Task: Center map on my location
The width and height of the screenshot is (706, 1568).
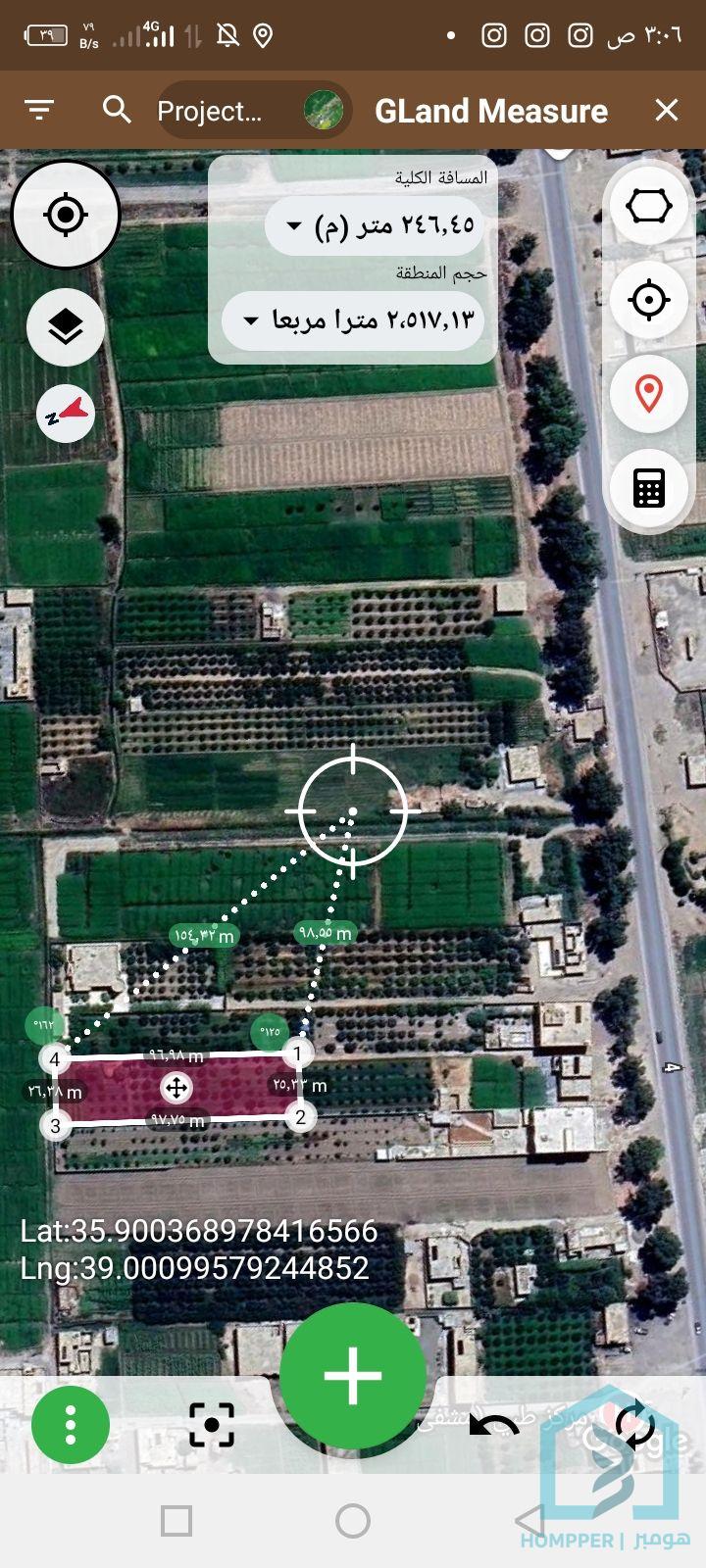Action: pos(66,215)
